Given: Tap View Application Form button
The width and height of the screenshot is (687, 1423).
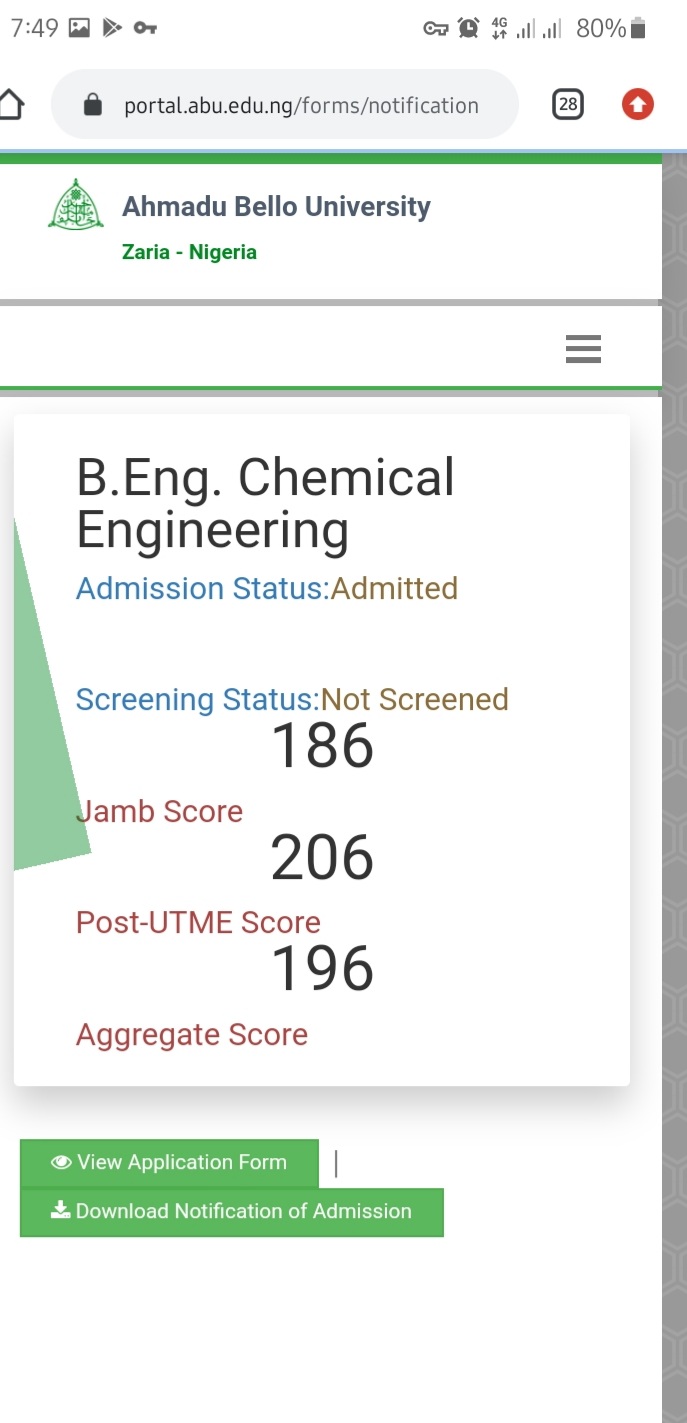Looking at the screenshot, I should (169, 1163).
